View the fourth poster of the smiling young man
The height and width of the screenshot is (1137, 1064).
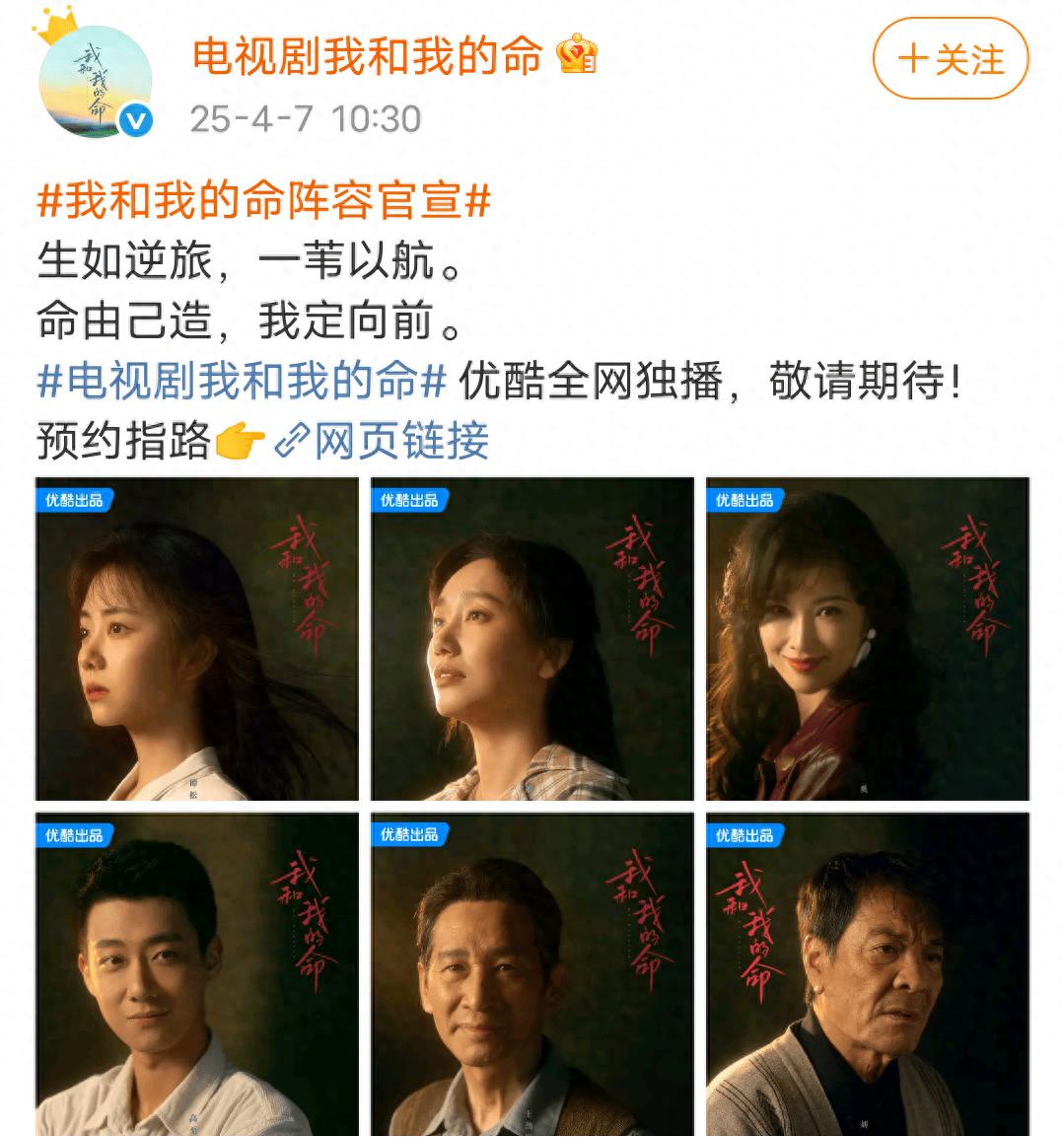[x=197, y=974]
